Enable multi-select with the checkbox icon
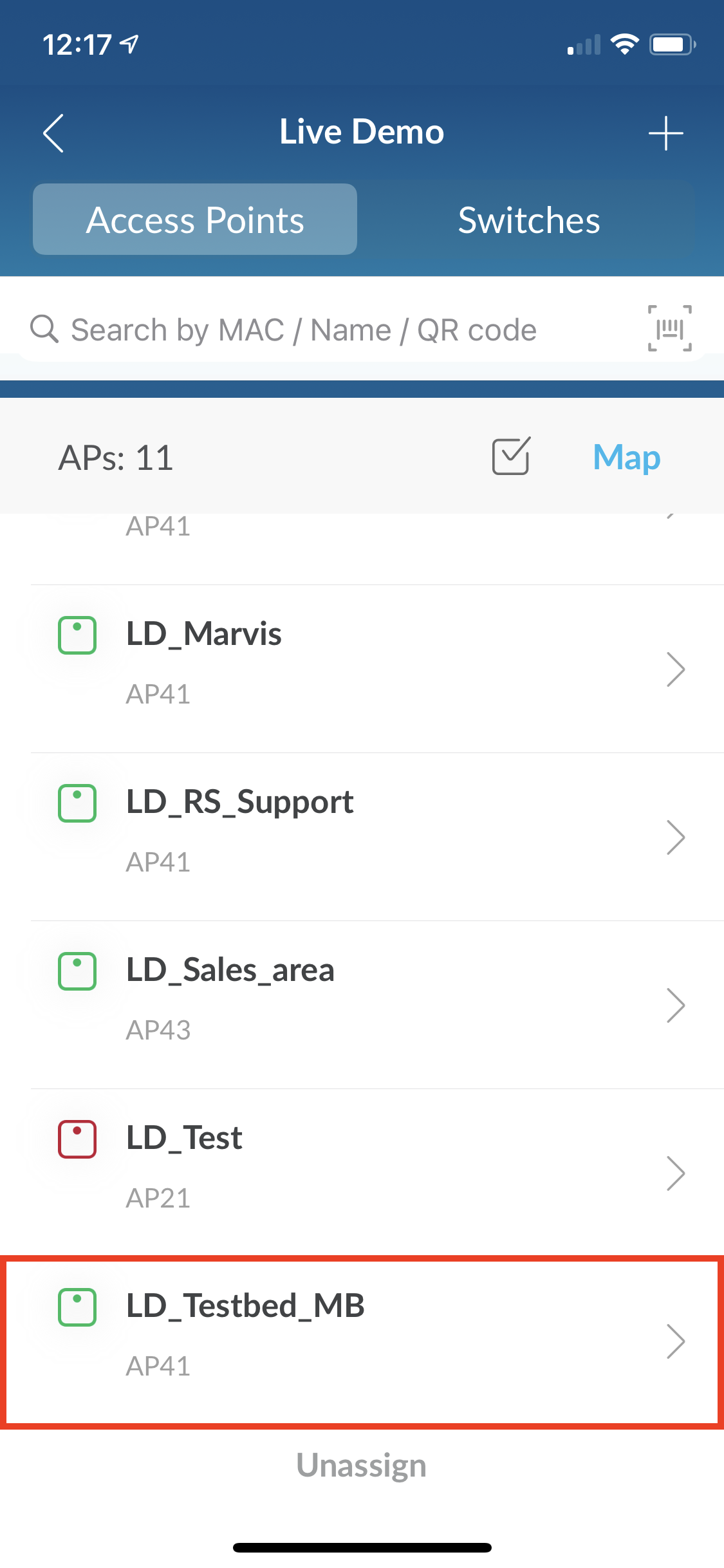This screenshot has height=1568, width=724. point(511,456)
